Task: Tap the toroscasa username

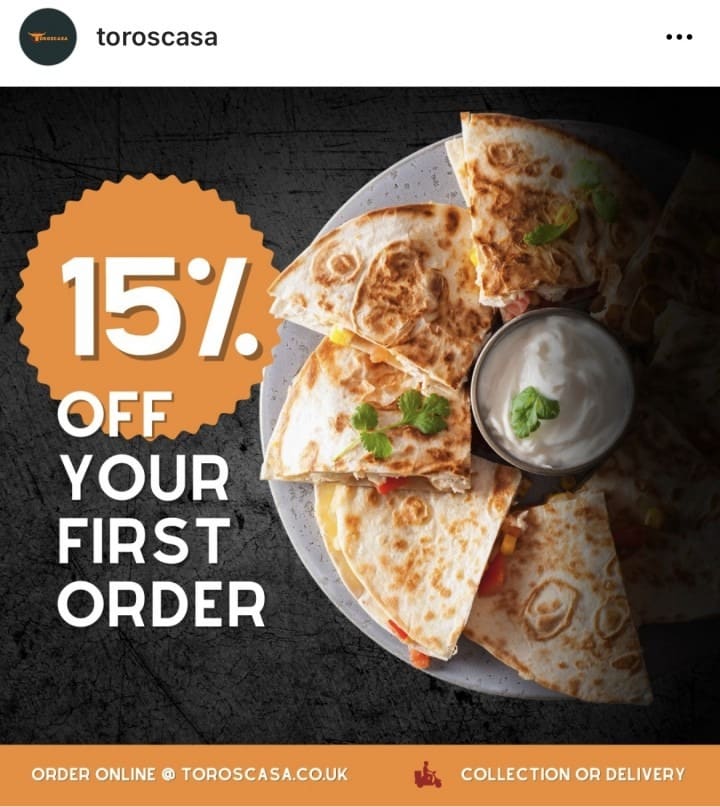Action: tap(156, 38)
